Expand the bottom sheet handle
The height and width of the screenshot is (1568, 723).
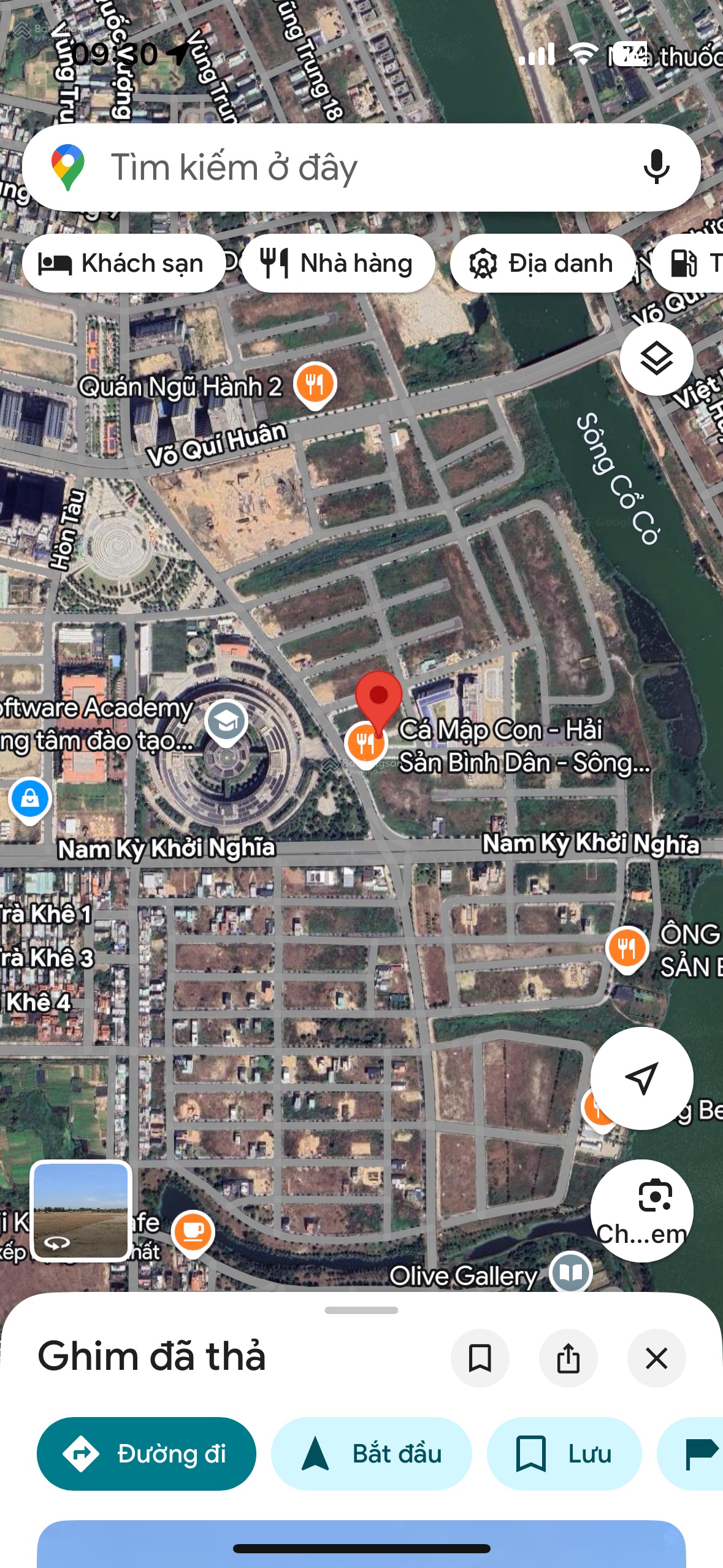pos(361,1310)
